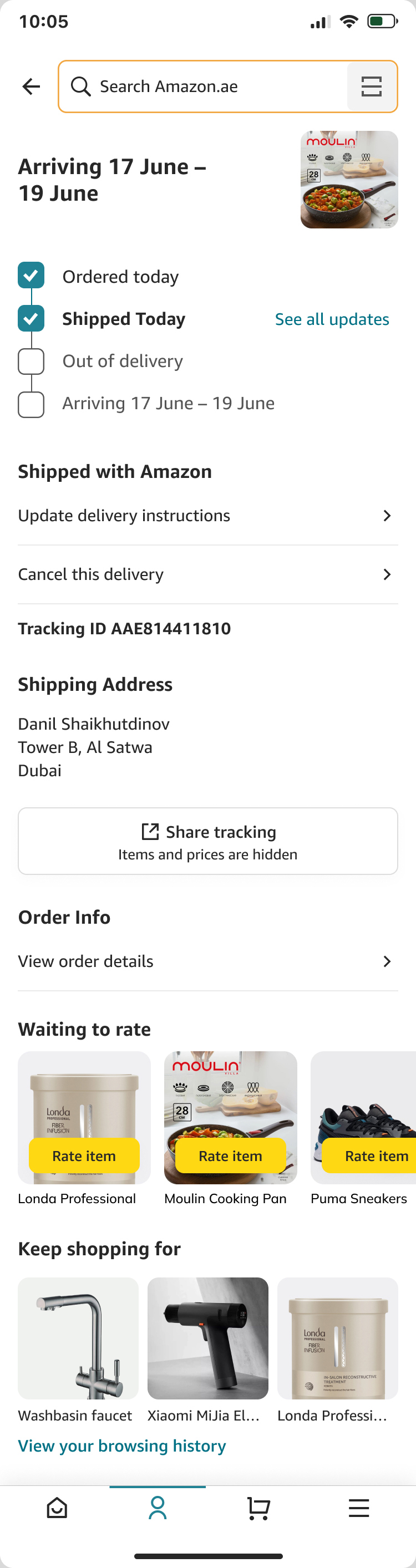
Task: Go back using the arrow icon
Action: click(31, 86)
